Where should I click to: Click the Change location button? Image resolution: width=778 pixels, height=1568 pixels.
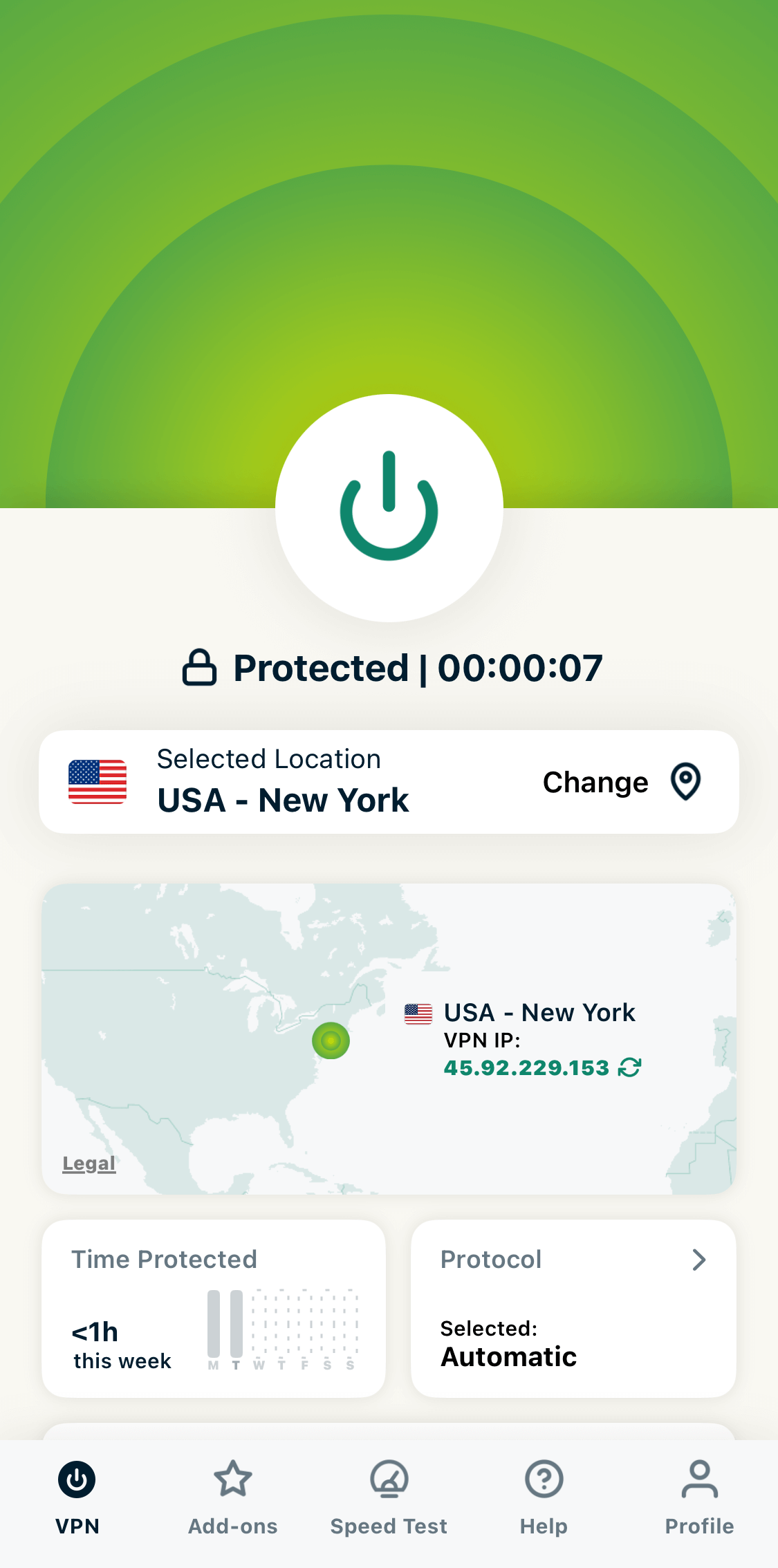tap(595, 781)
